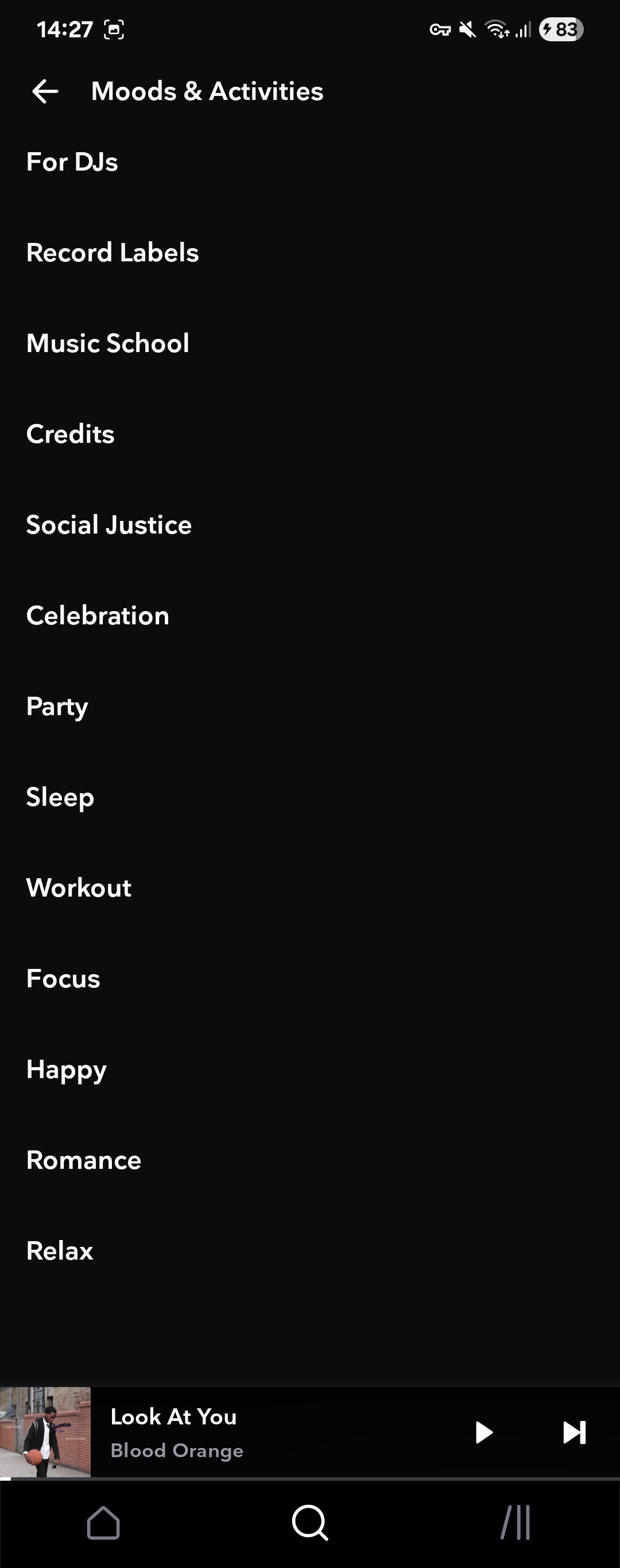The width and height of the screenshot is (620, 1568).
Task: Skip to the next track
Action: [573, 1432]
